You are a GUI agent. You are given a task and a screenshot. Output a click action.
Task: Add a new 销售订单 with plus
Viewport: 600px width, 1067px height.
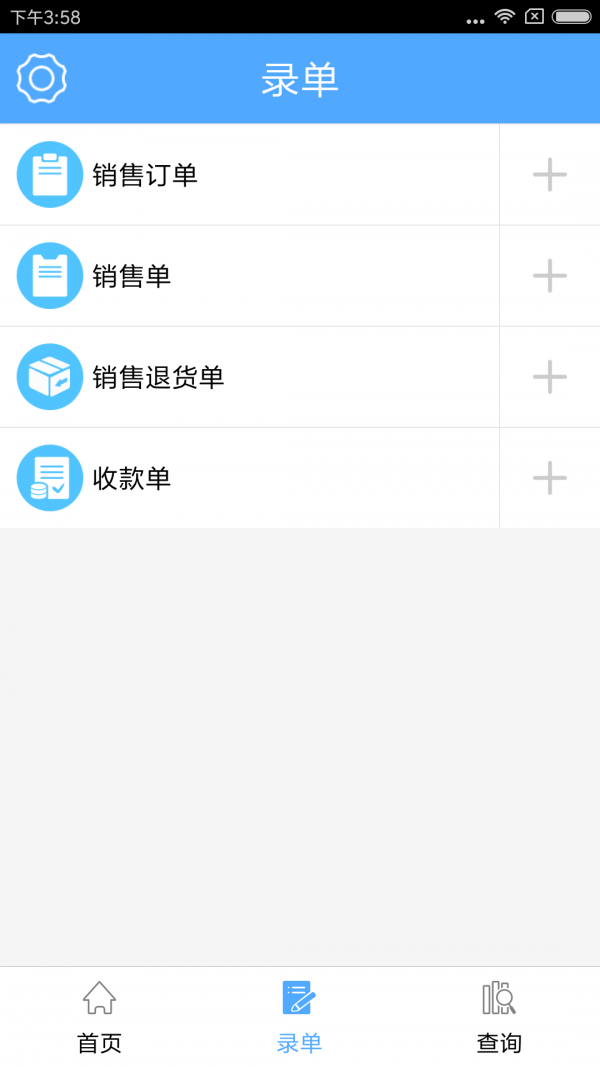(549, 175)
